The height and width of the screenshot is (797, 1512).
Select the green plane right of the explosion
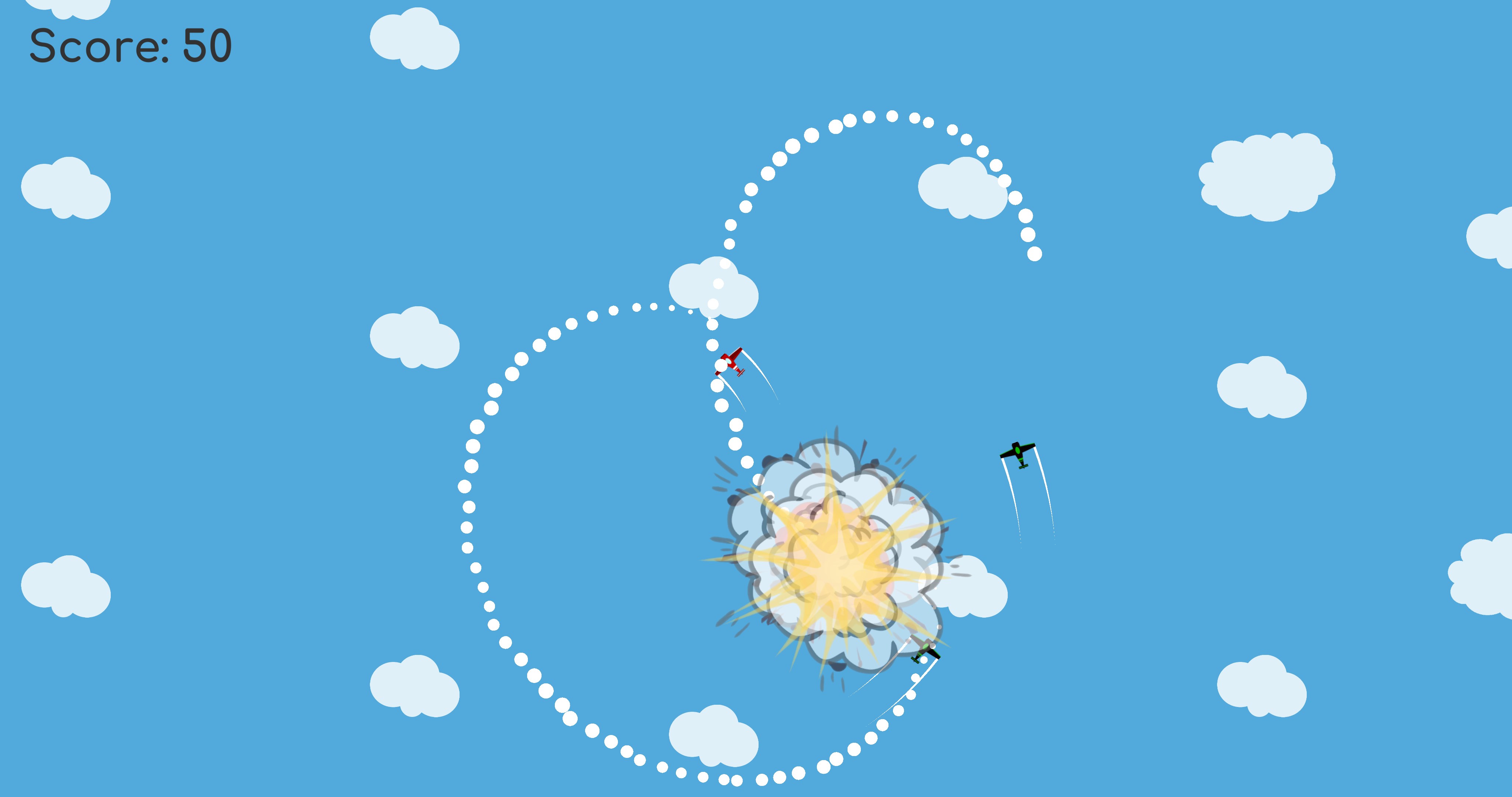tap(1018, 453)
